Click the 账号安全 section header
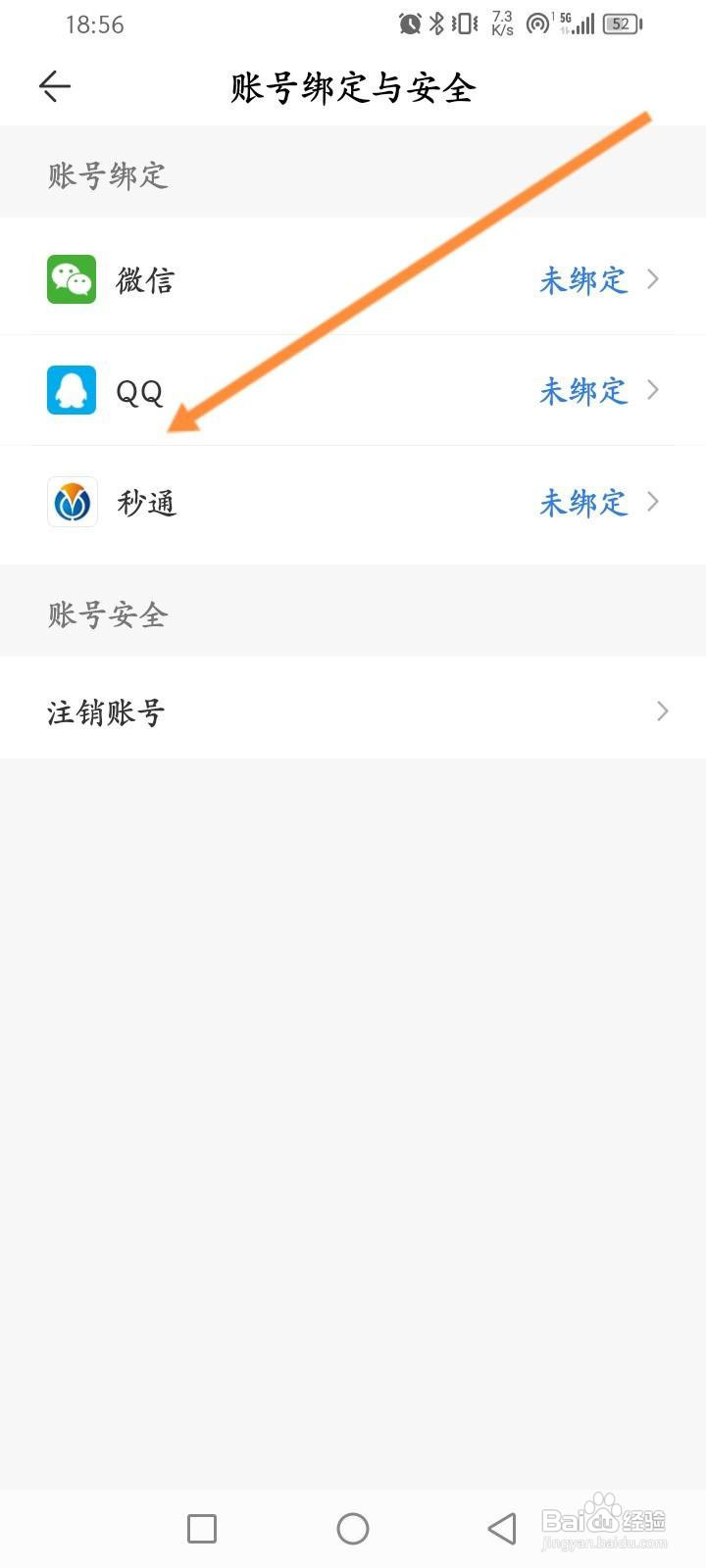Viewport: 706px width, 1568px height. 104,614
